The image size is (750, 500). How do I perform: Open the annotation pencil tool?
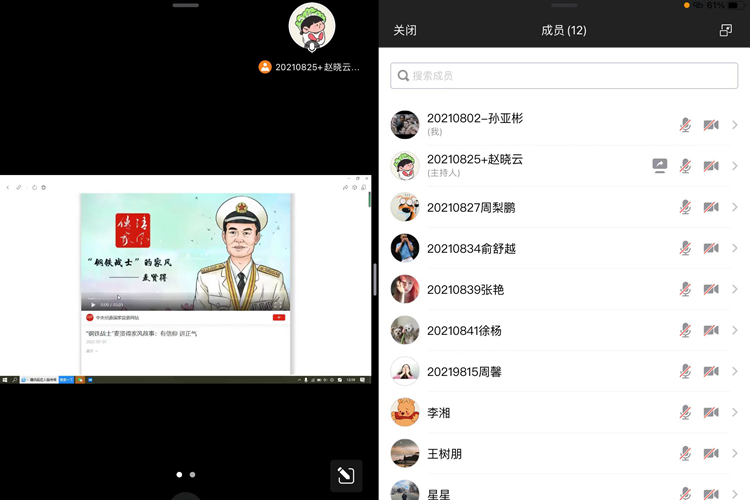tap(346, 476)
